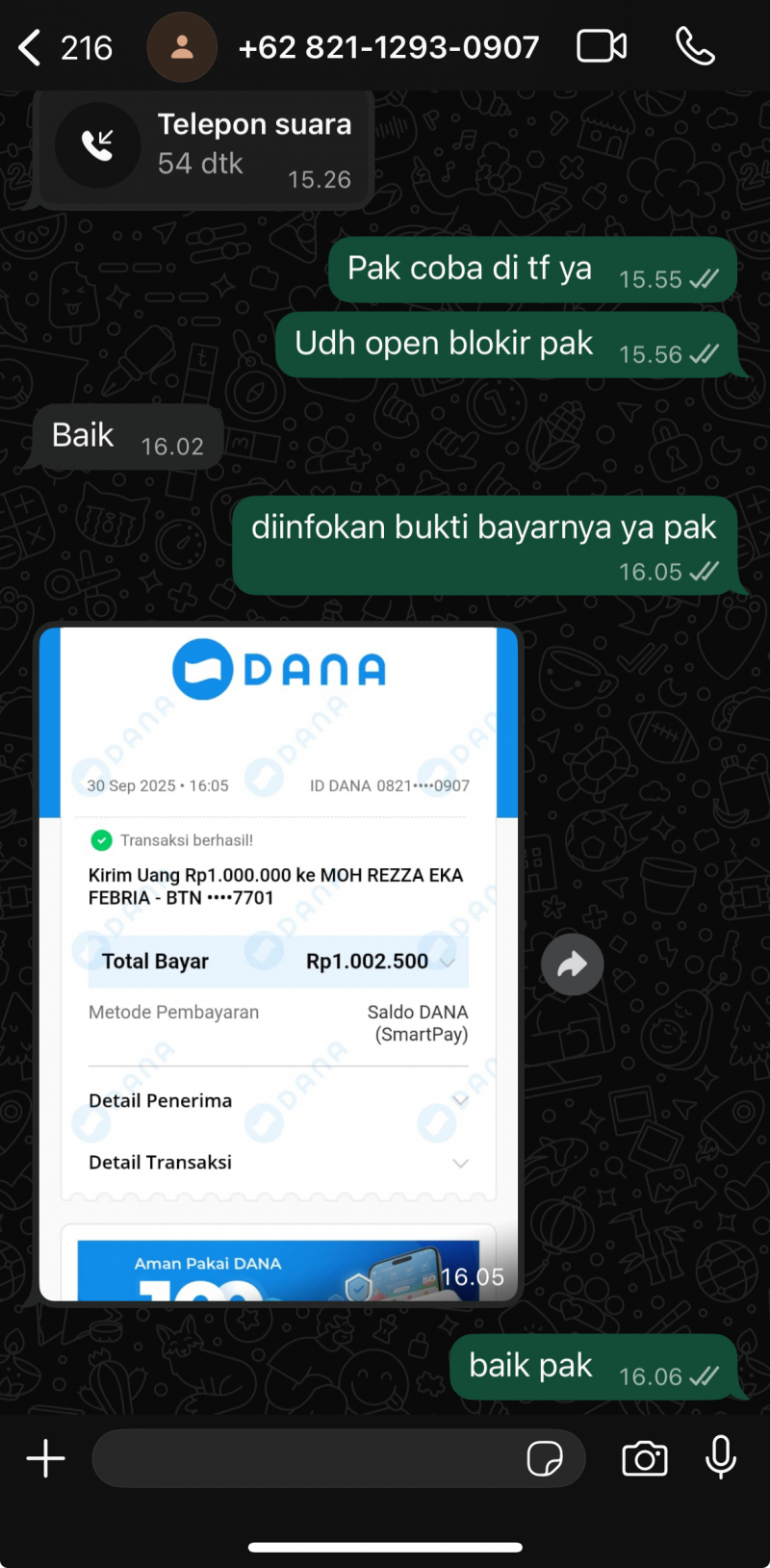This screenshot has height=1568, width=770.
Task: Open the DANA receipt image
Action: click(278, 963)
